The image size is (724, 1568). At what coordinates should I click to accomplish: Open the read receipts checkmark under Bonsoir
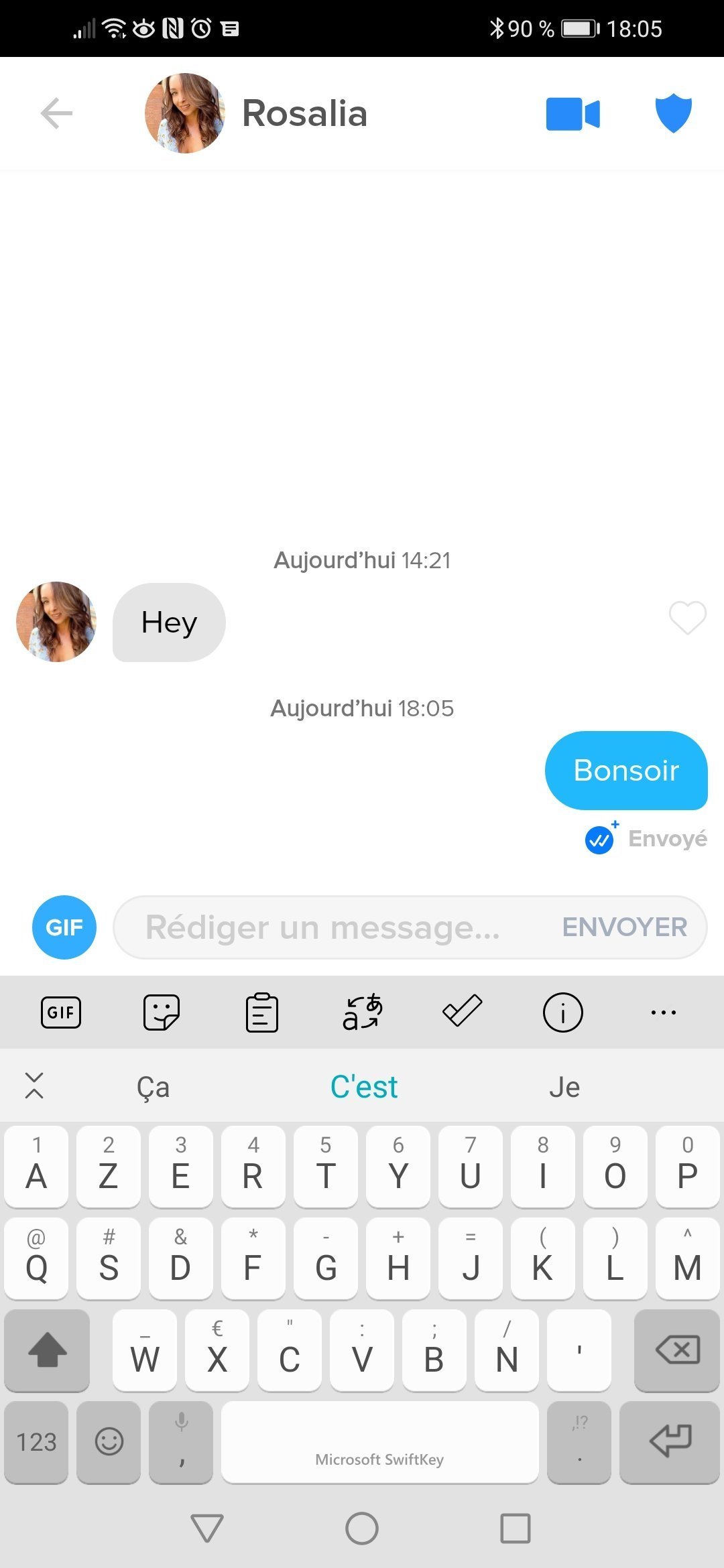pos(600,839)
